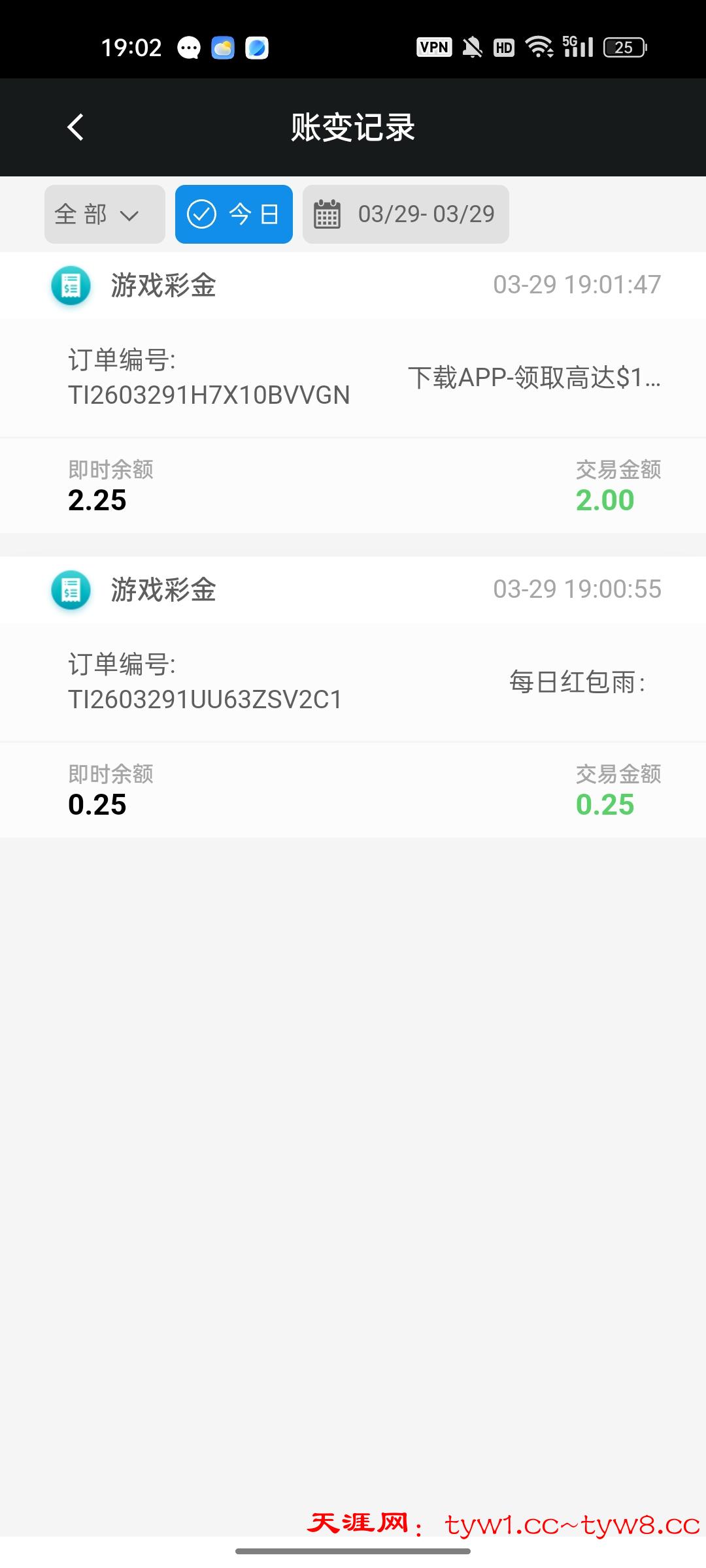
Task: Open the calendar date picker icon
Action: click(x=327, y=214)
